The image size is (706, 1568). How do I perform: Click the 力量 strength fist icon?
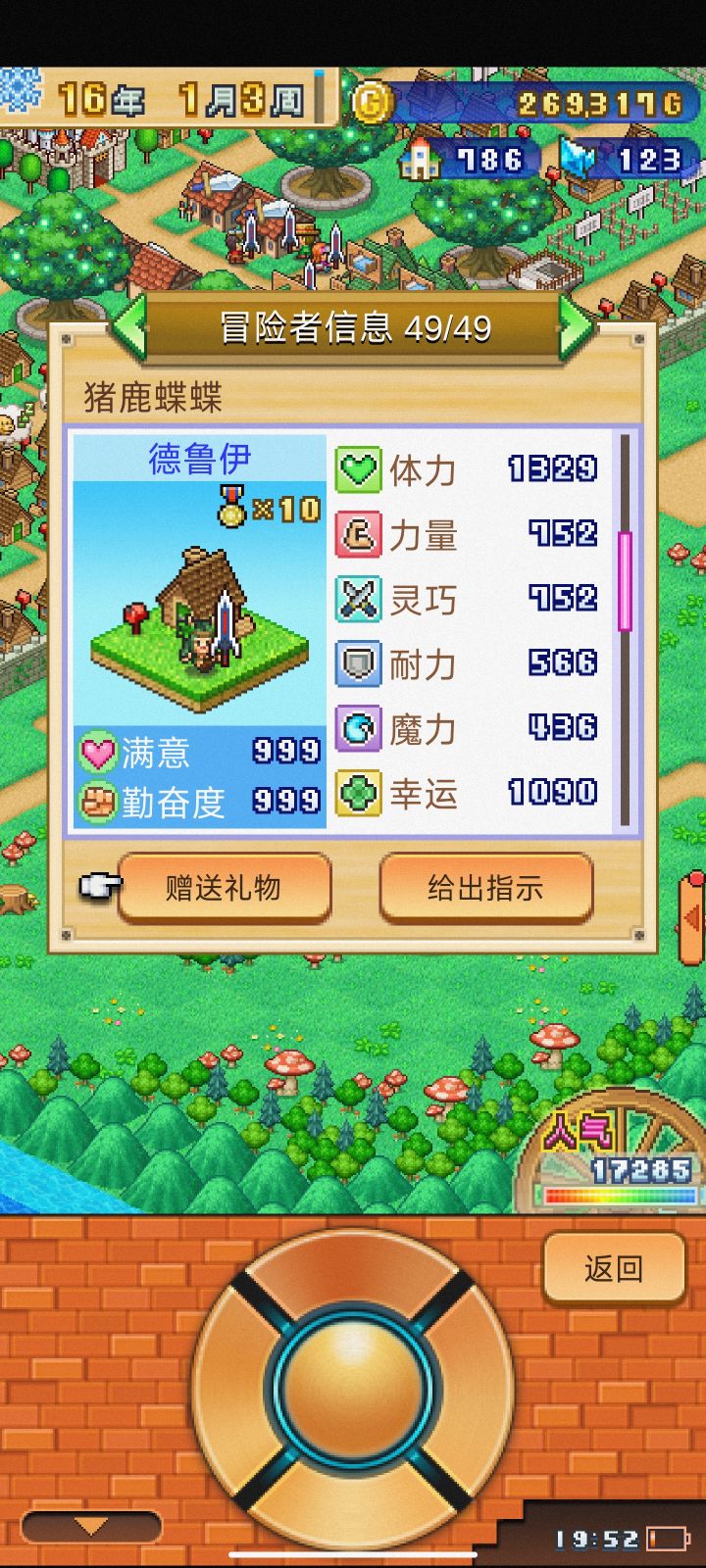pyautogui.click(x=359, y=535)
